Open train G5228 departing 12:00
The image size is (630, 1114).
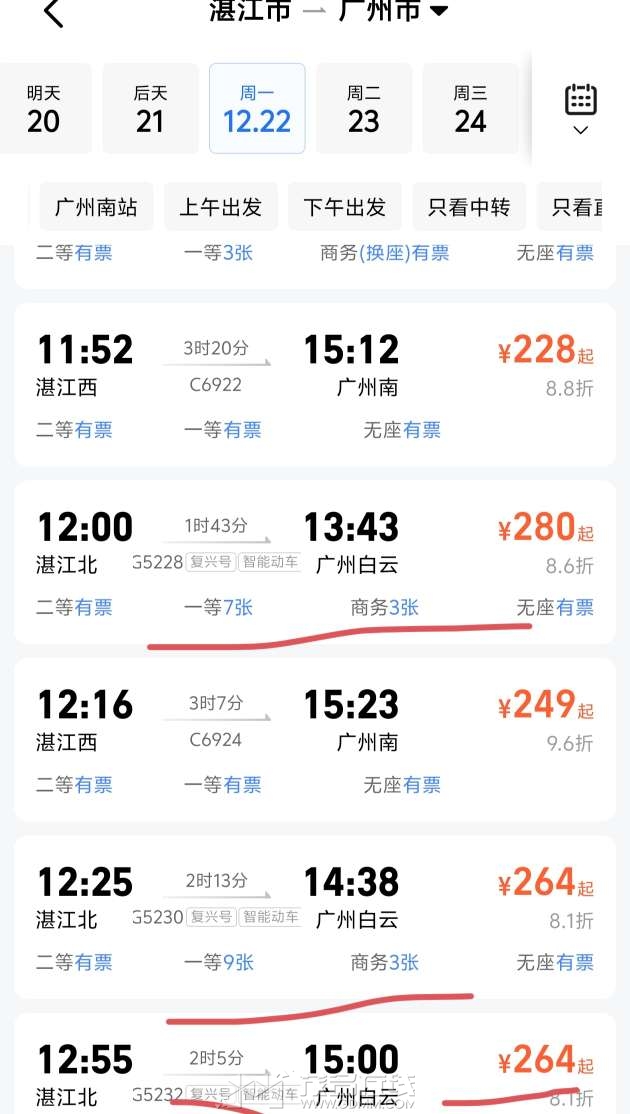coord(315,560)
